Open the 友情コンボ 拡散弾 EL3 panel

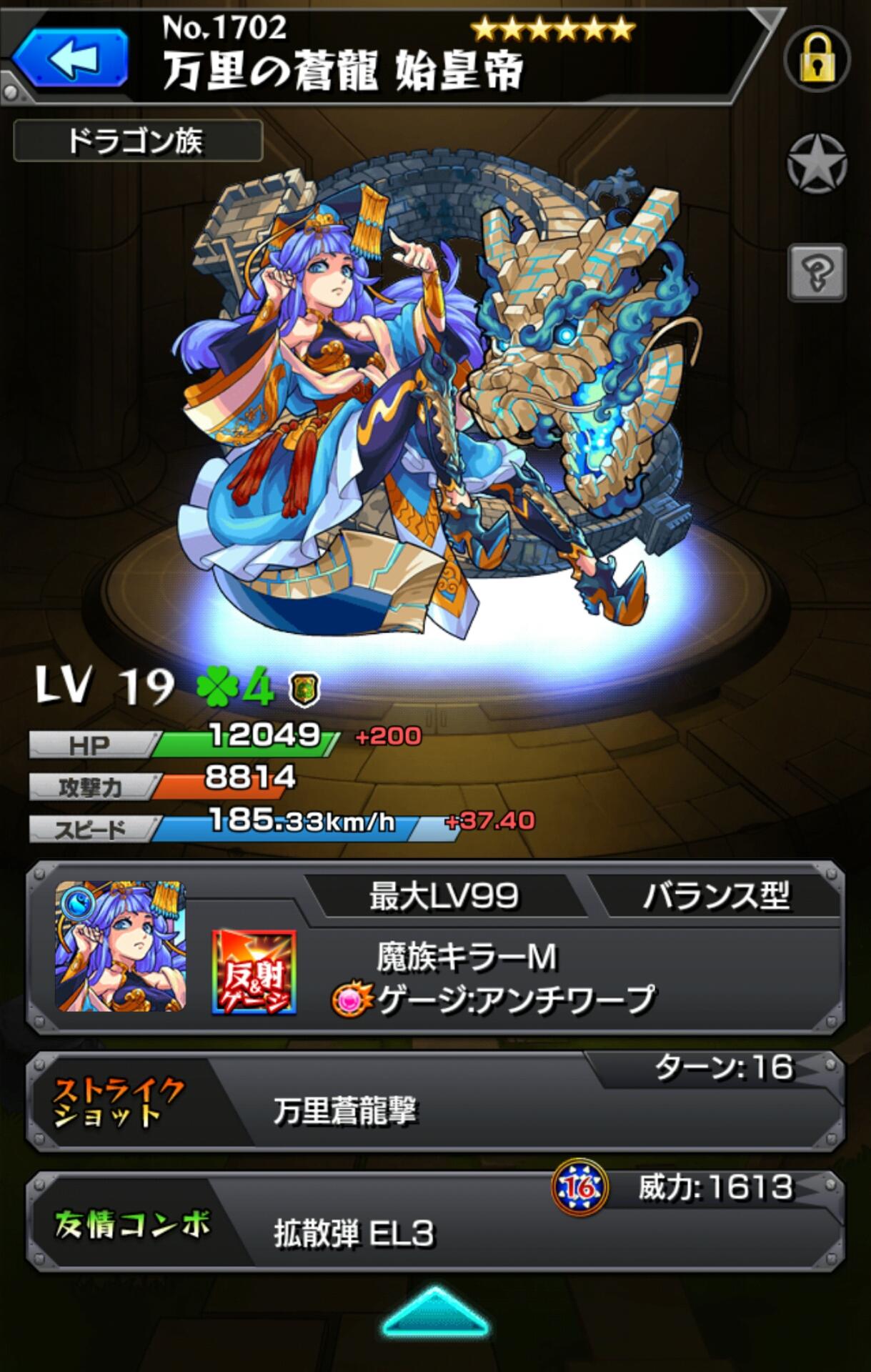click(x=434, y=1221)
